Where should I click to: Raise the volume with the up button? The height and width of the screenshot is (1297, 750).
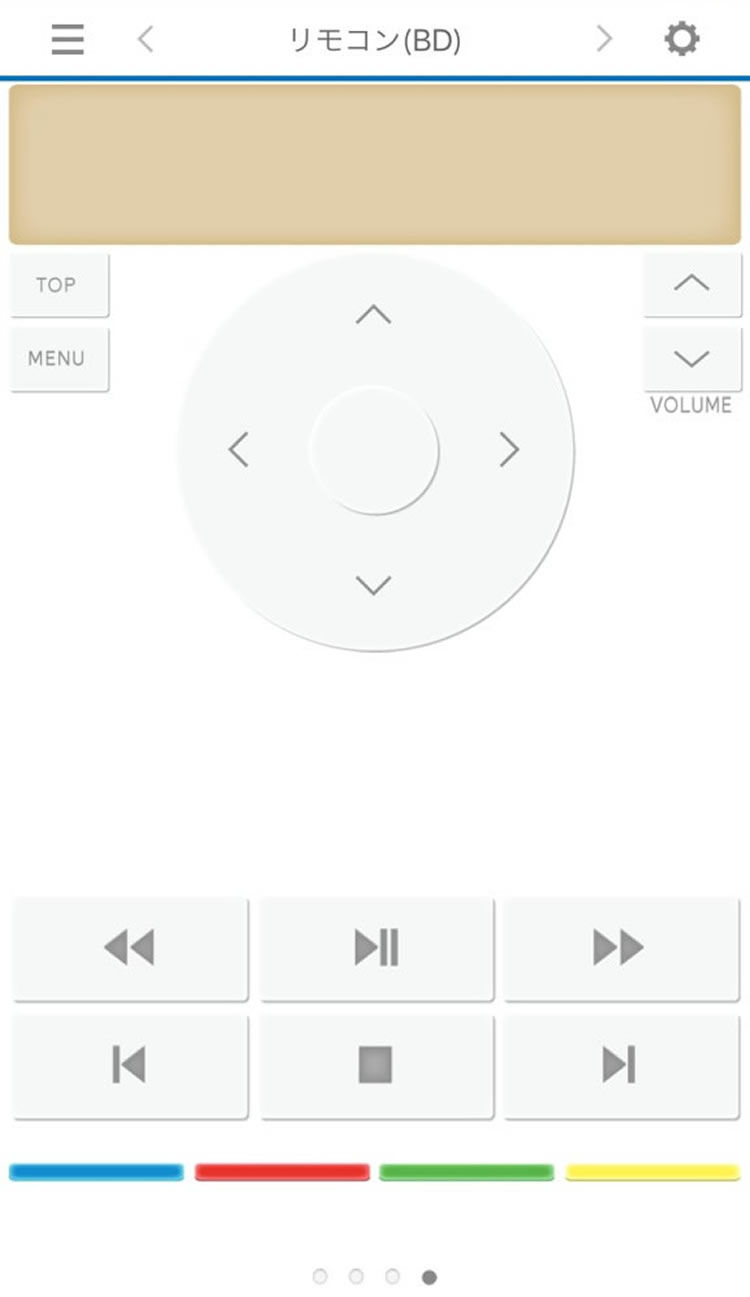click(x=692, y=284)
